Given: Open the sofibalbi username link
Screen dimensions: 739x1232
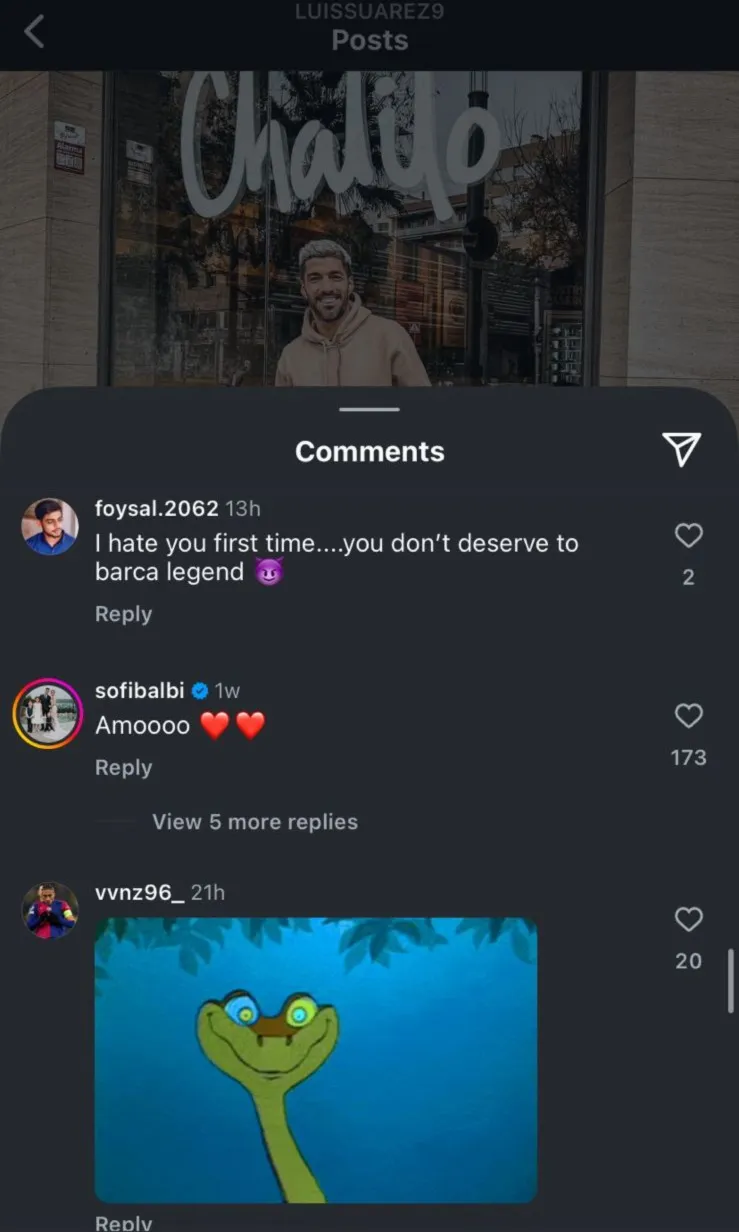Looking at the screenshot, I should [x=139, y=691].
